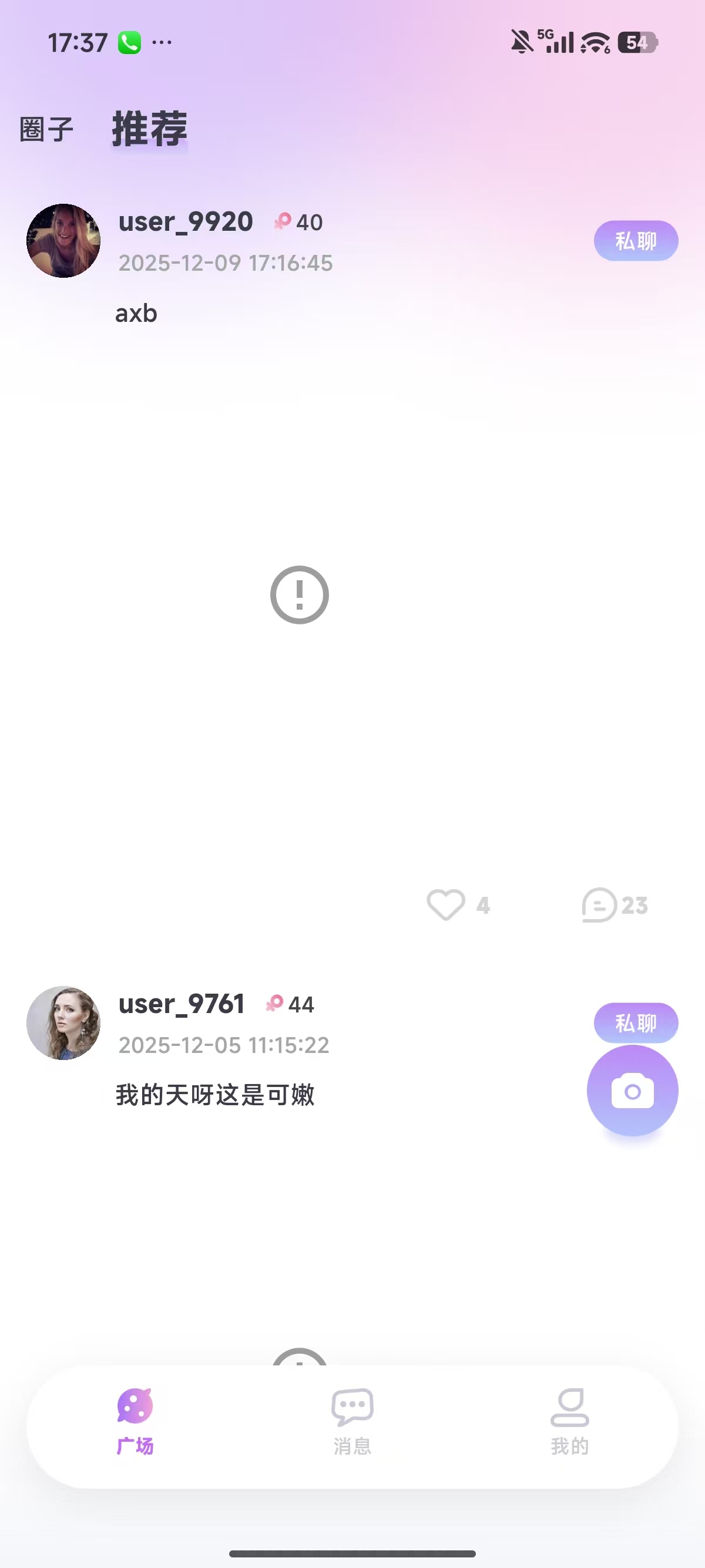This screenshot has width=705, height=1568.
Task: Start 私聊 with user_9920
Action: [636, 241]
